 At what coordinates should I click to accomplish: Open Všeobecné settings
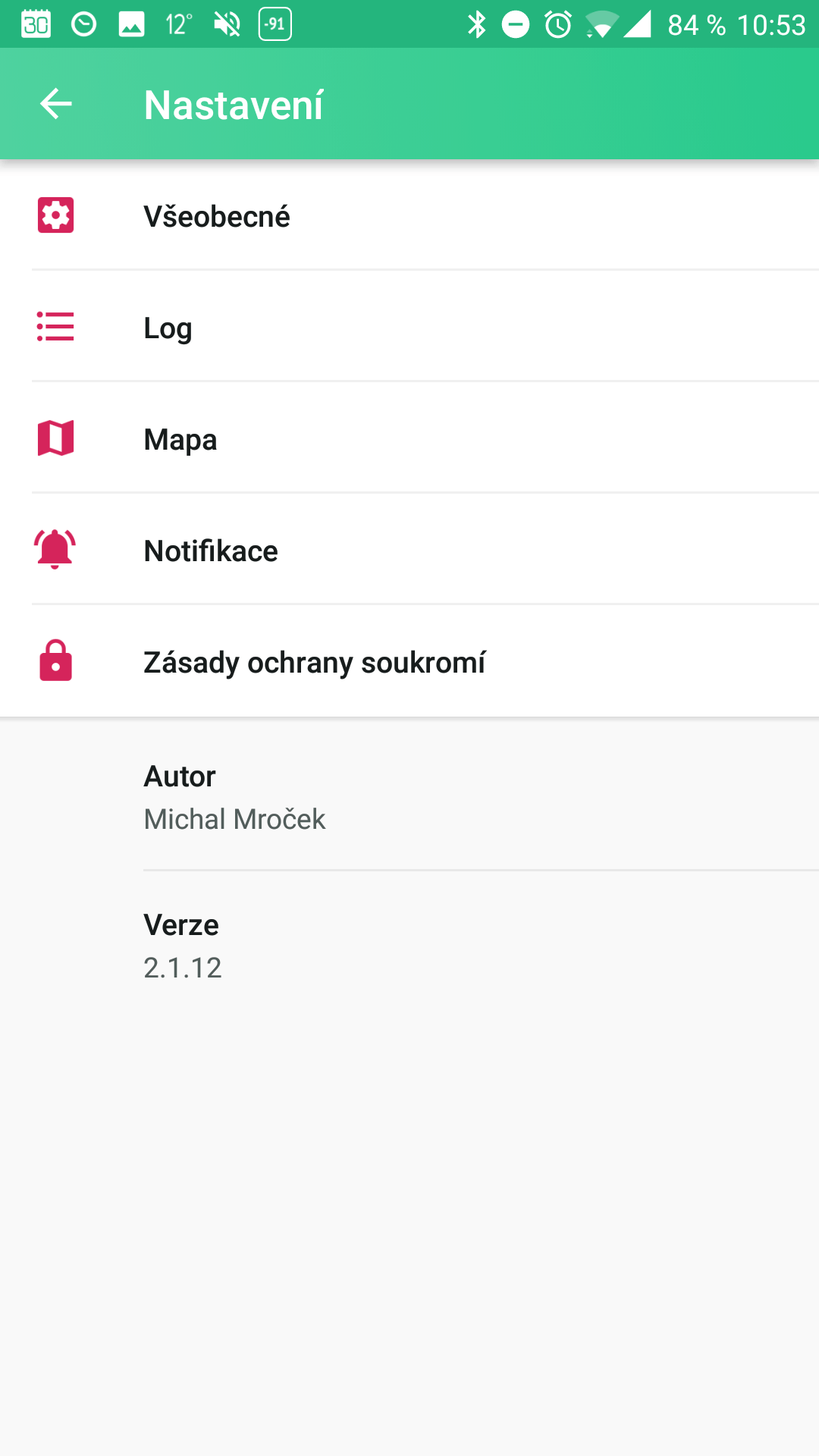[x=409, y=215]
